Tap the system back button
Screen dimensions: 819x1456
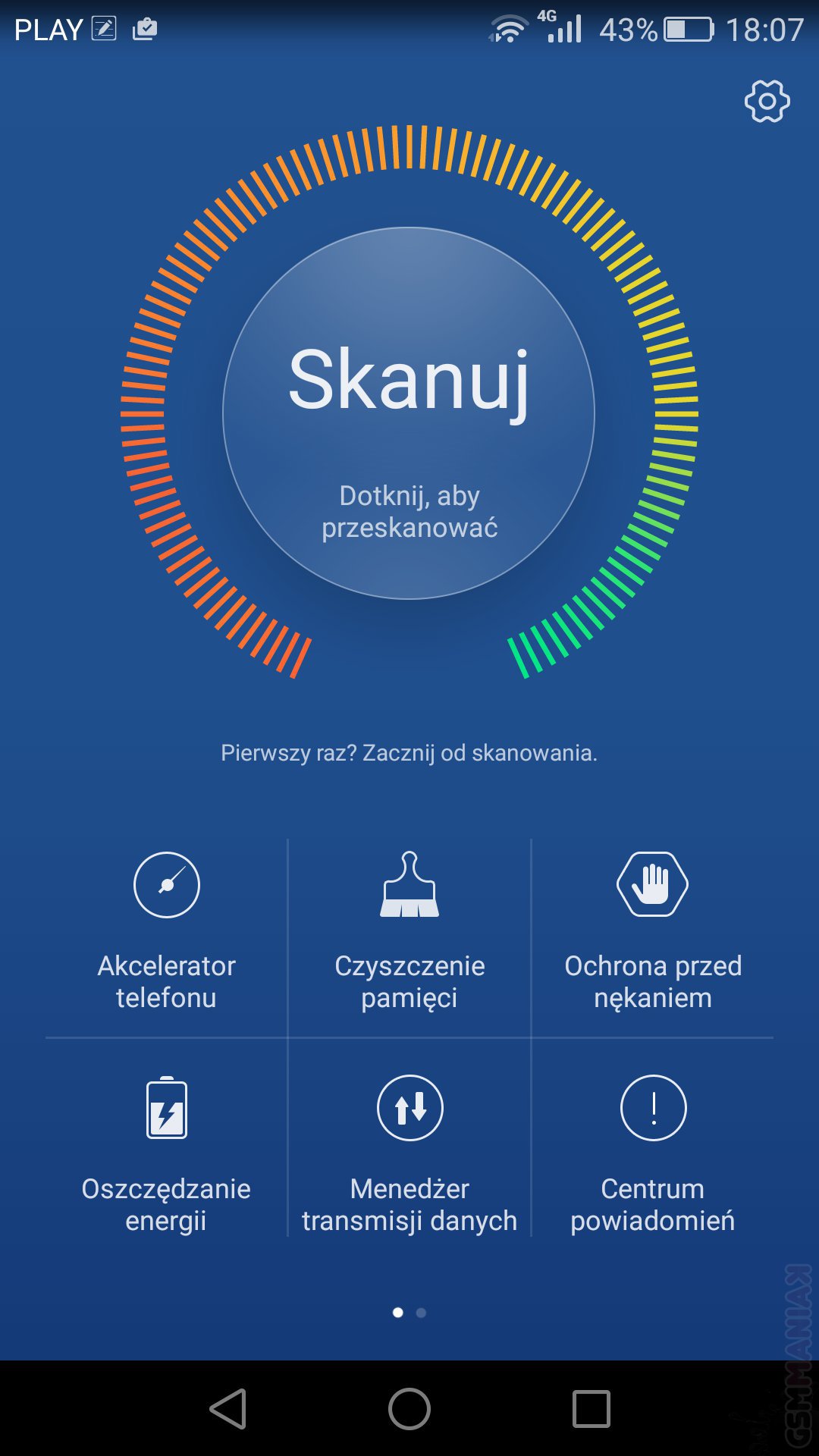pos(228,1409)
